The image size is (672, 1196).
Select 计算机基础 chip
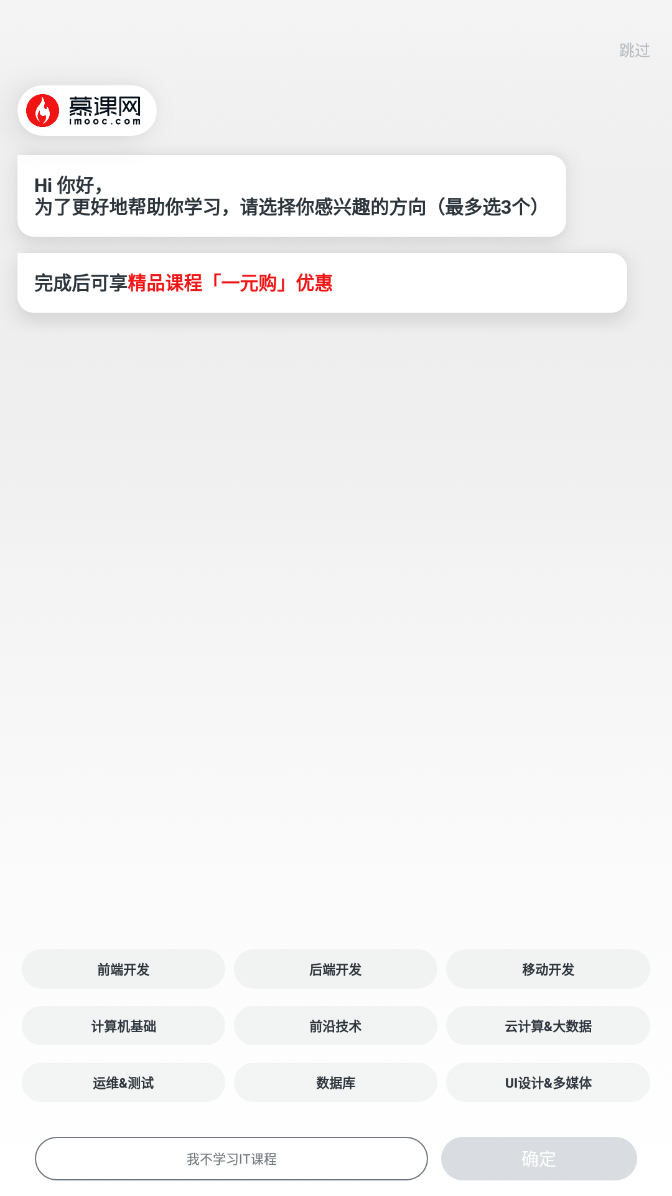pos(123,1026)
